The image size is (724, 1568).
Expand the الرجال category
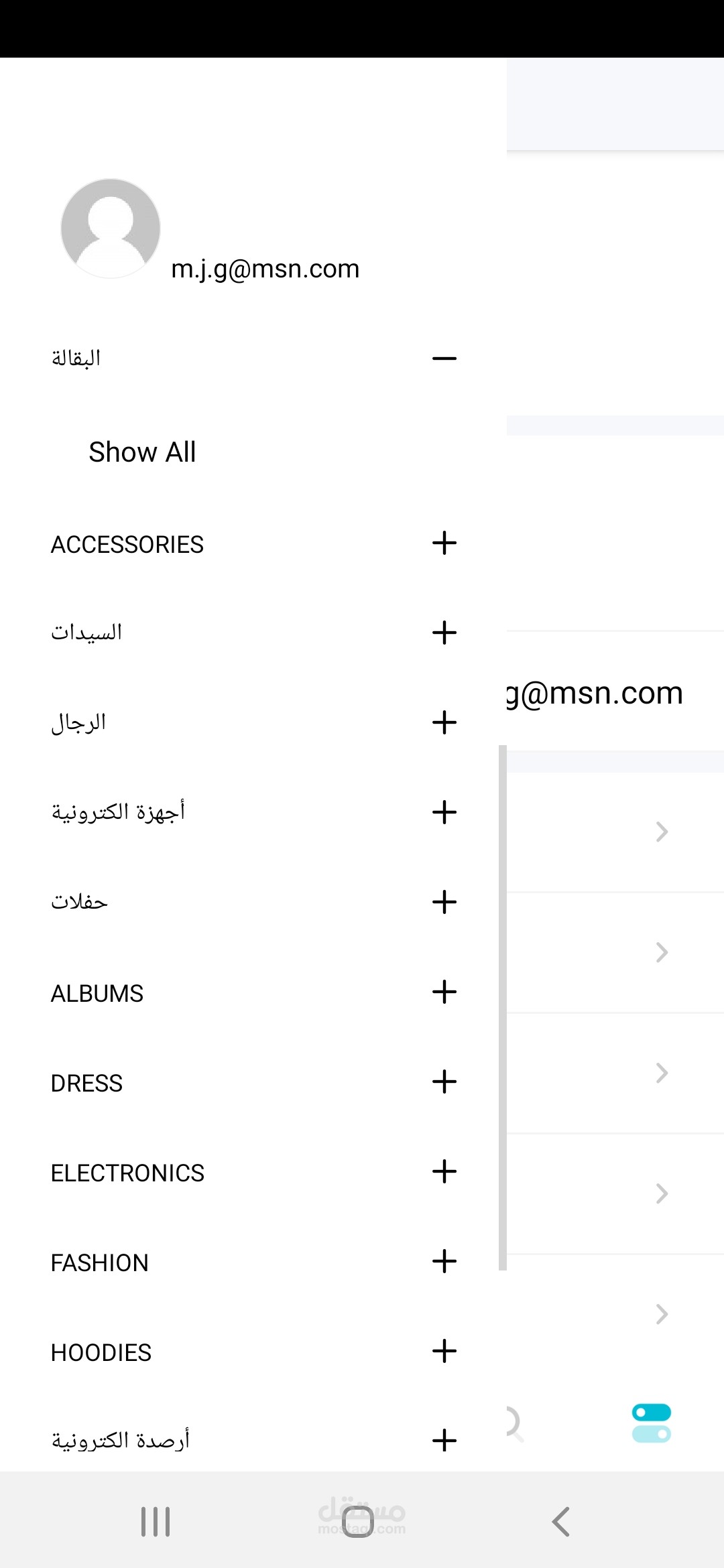pos(444,722)
